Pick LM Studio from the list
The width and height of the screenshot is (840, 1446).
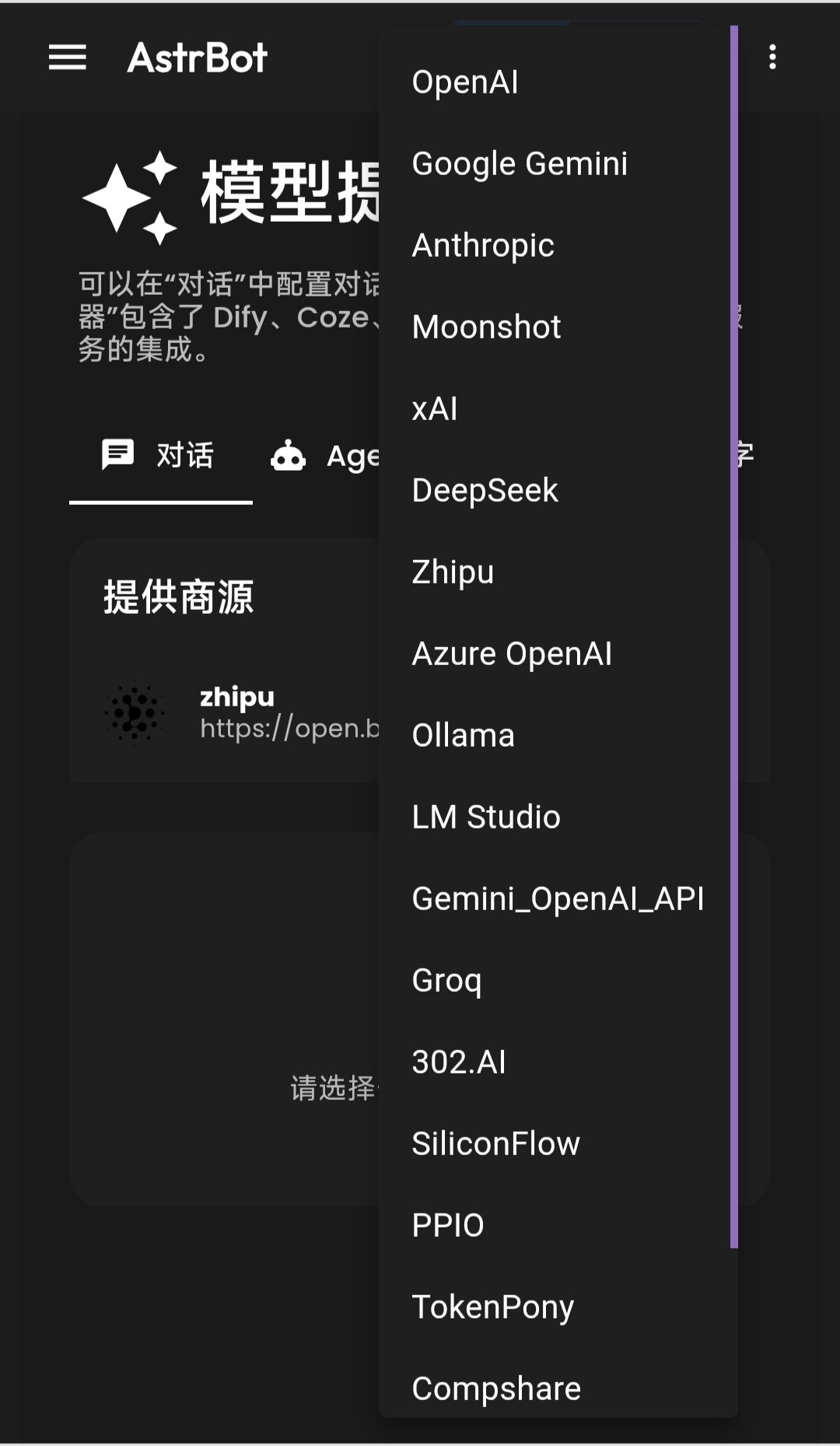point(486,818)
